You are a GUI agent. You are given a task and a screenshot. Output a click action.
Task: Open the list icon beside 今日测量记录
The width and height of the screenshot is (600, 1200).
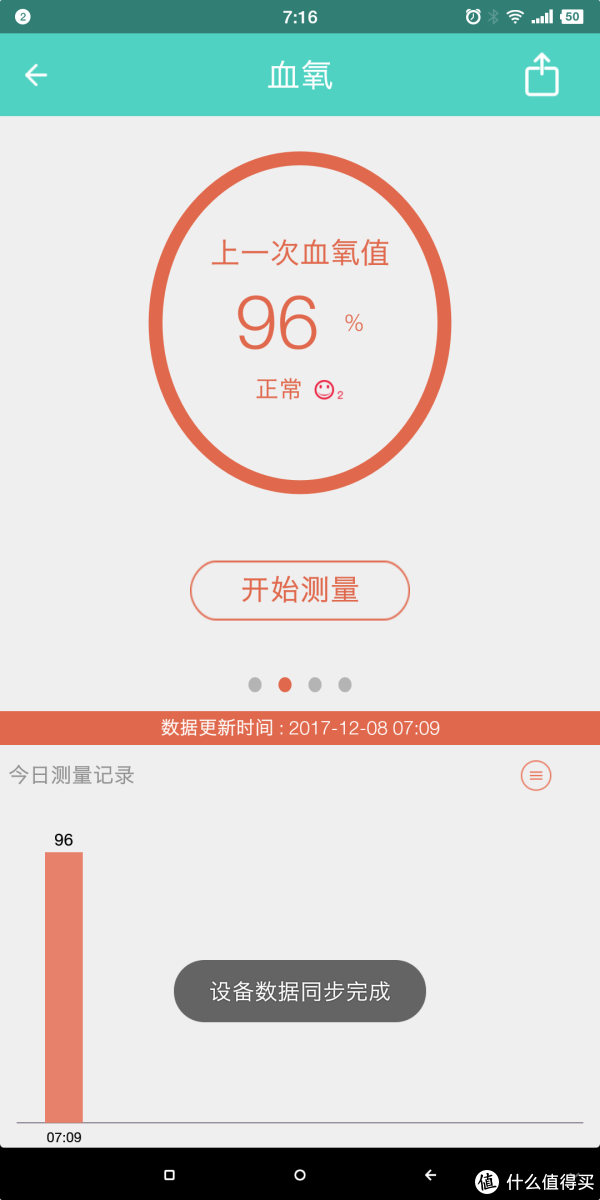pyautogui.click(x=536, y=775)
